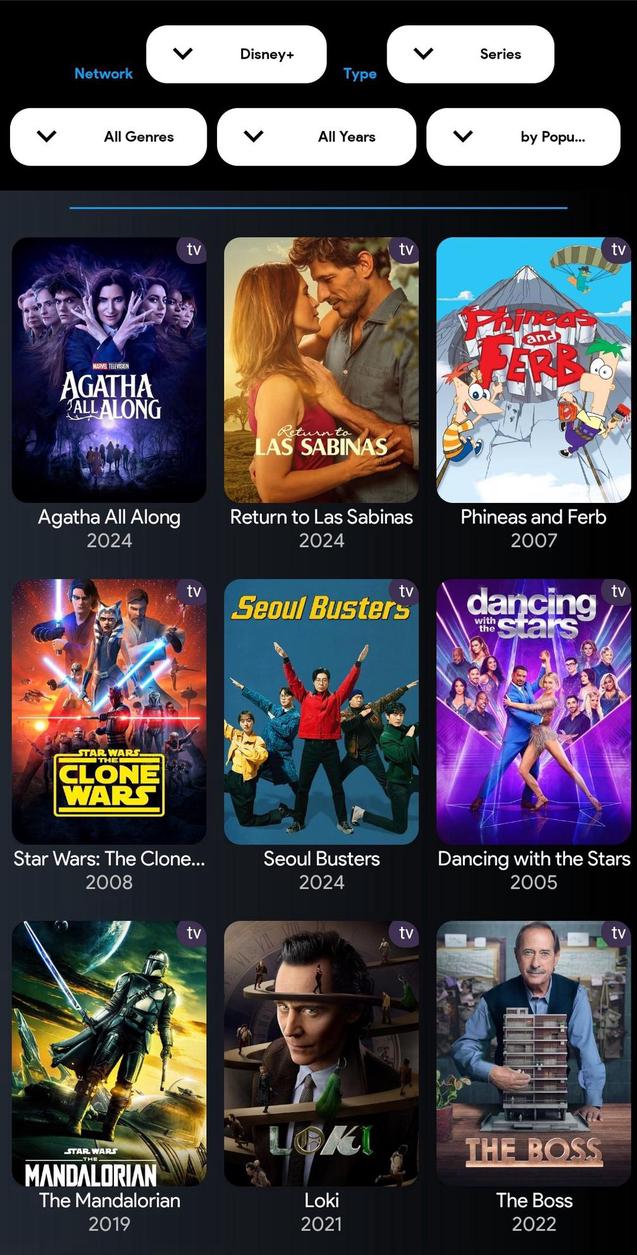Open Star Wars: The Clone Wars

(x=109, y=712)
